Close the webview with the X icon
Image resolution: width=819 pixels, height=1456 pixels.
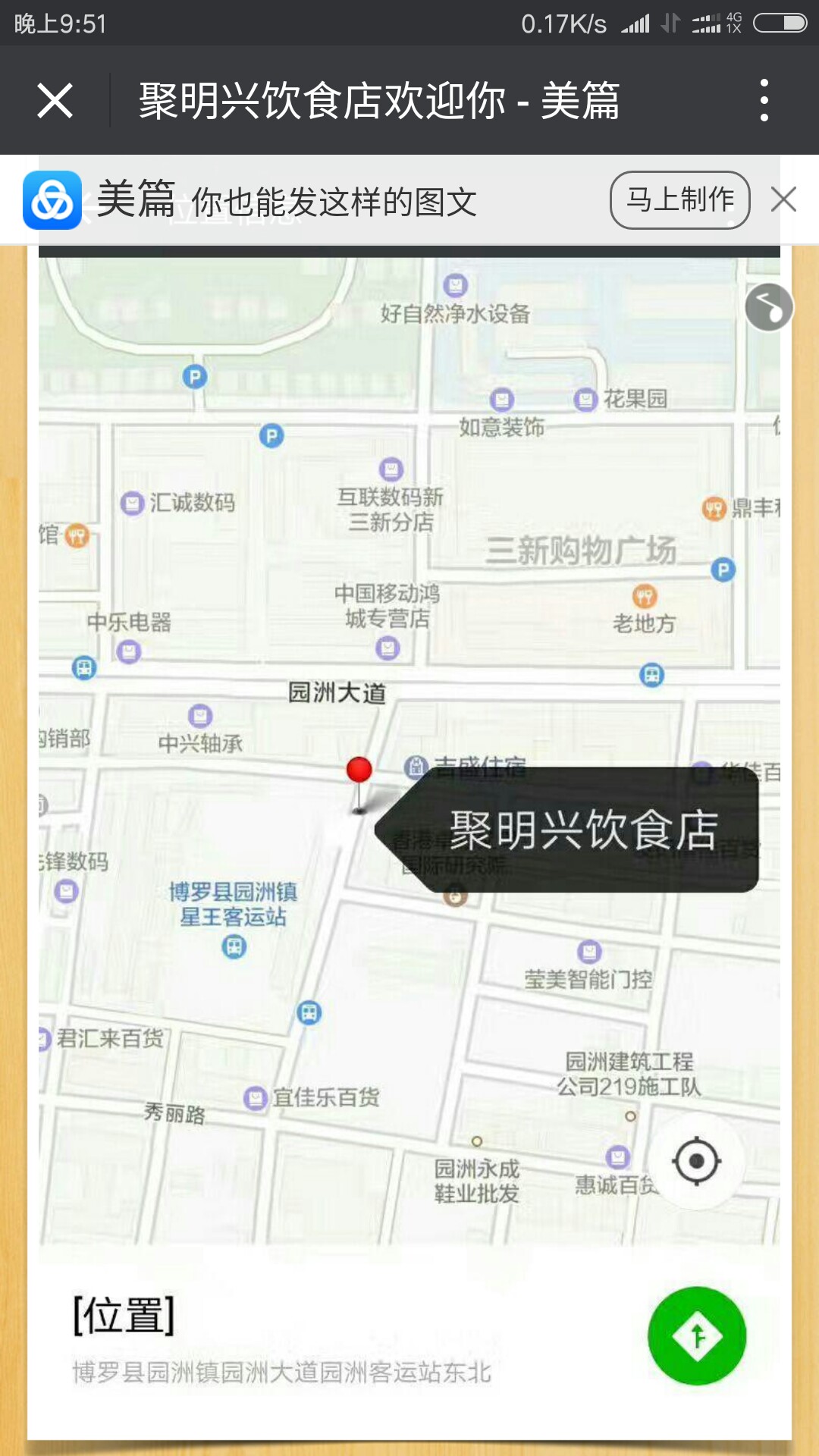pos(55,100)
